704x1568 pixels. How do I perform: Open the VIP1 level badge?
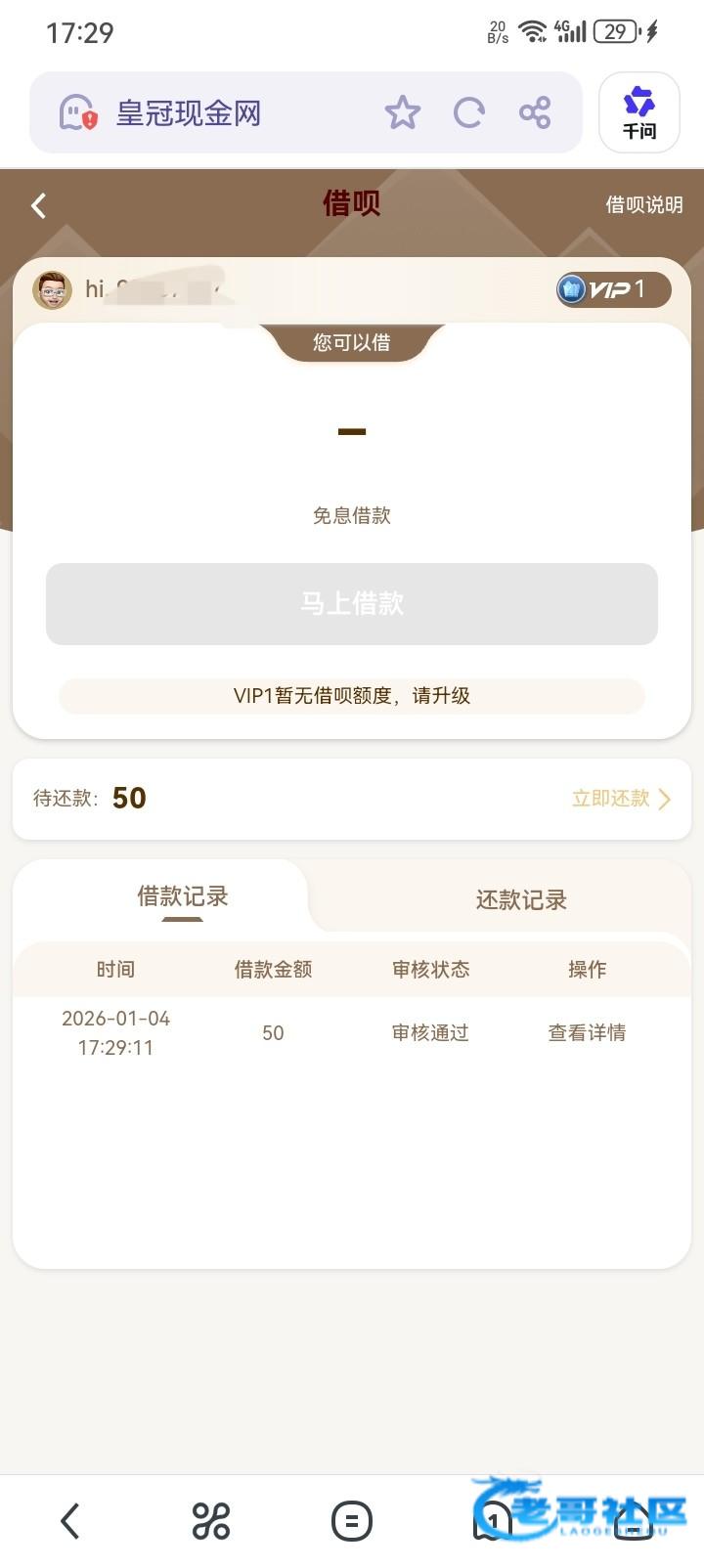coord(614,289)
